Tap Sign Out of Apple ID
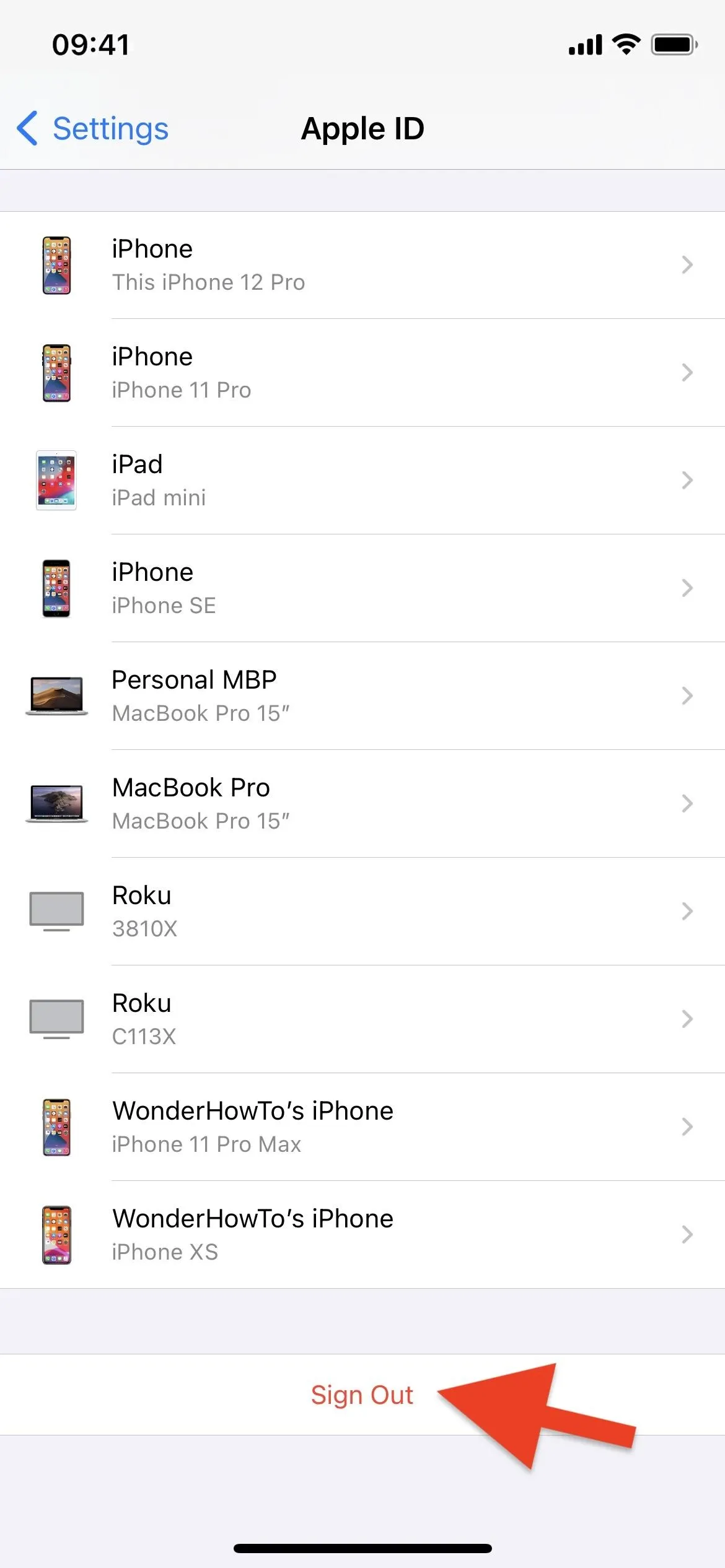The width and height of the screenshot is (725, 1568). [362, 1395]
